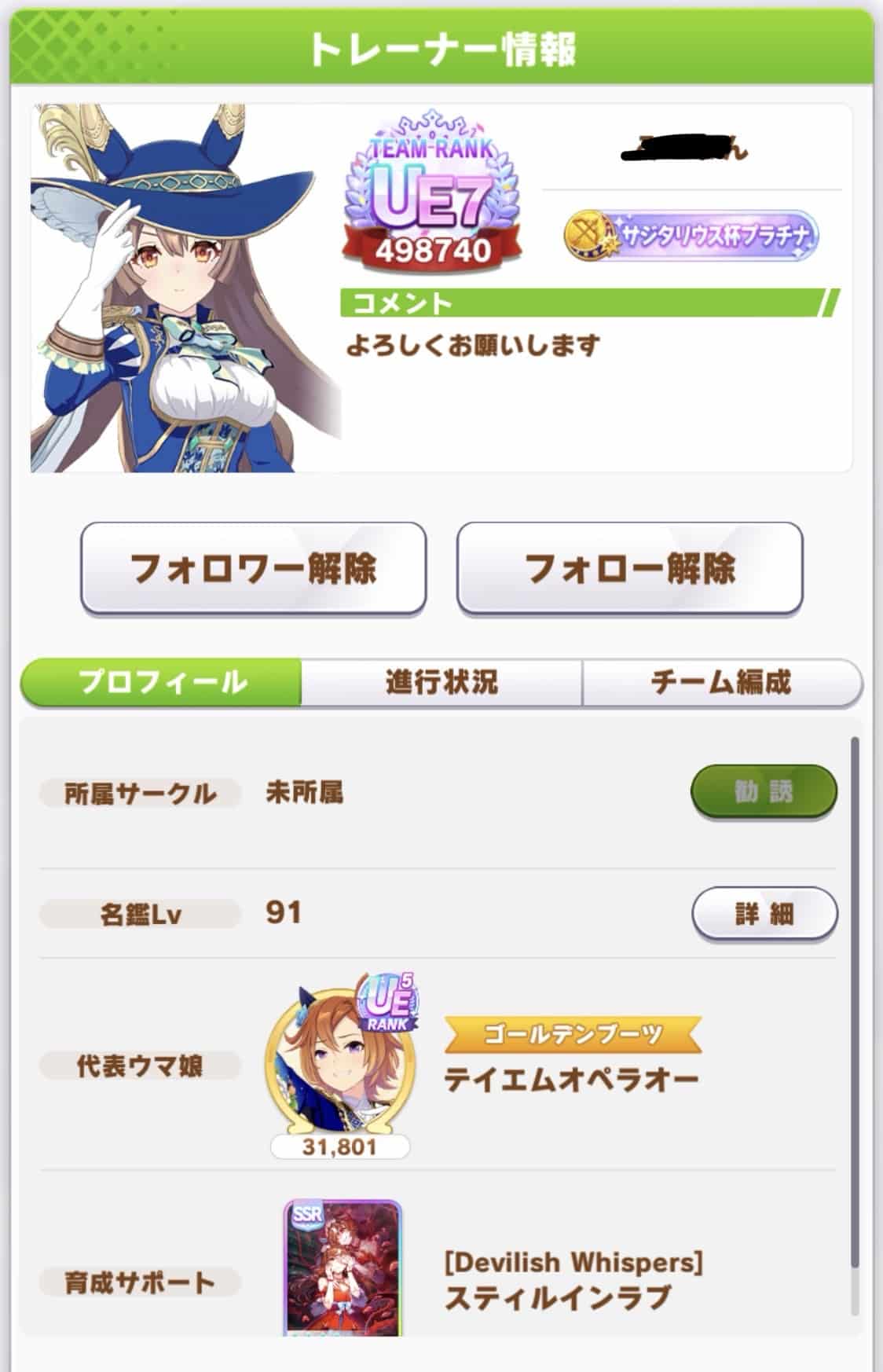883x1372 pixels.
Task: Switch to the チーム編成 tab
Action: click(x=721, y=682)
